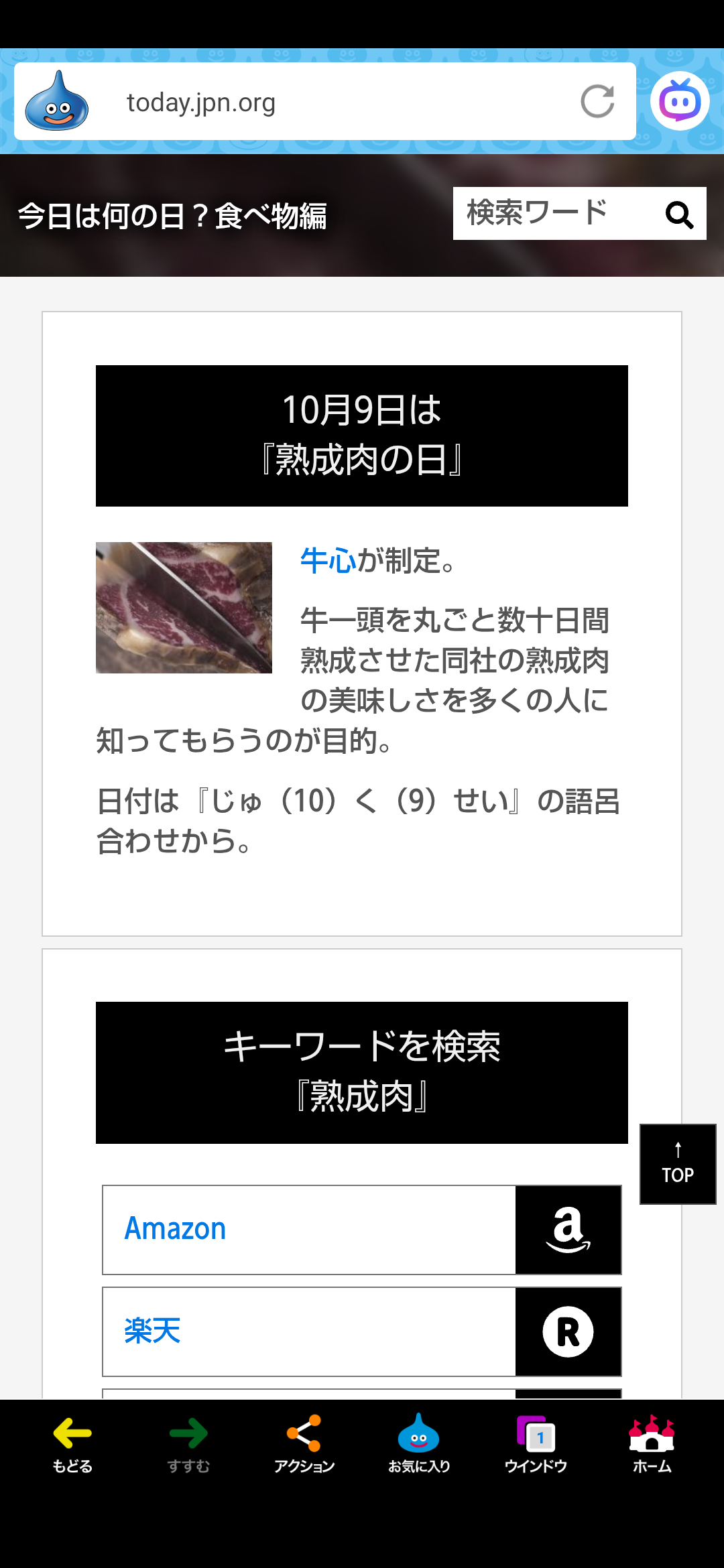Search 熟成肉 on Amazon
The image size is (724, 1568).
click(x=361, y=1230)
